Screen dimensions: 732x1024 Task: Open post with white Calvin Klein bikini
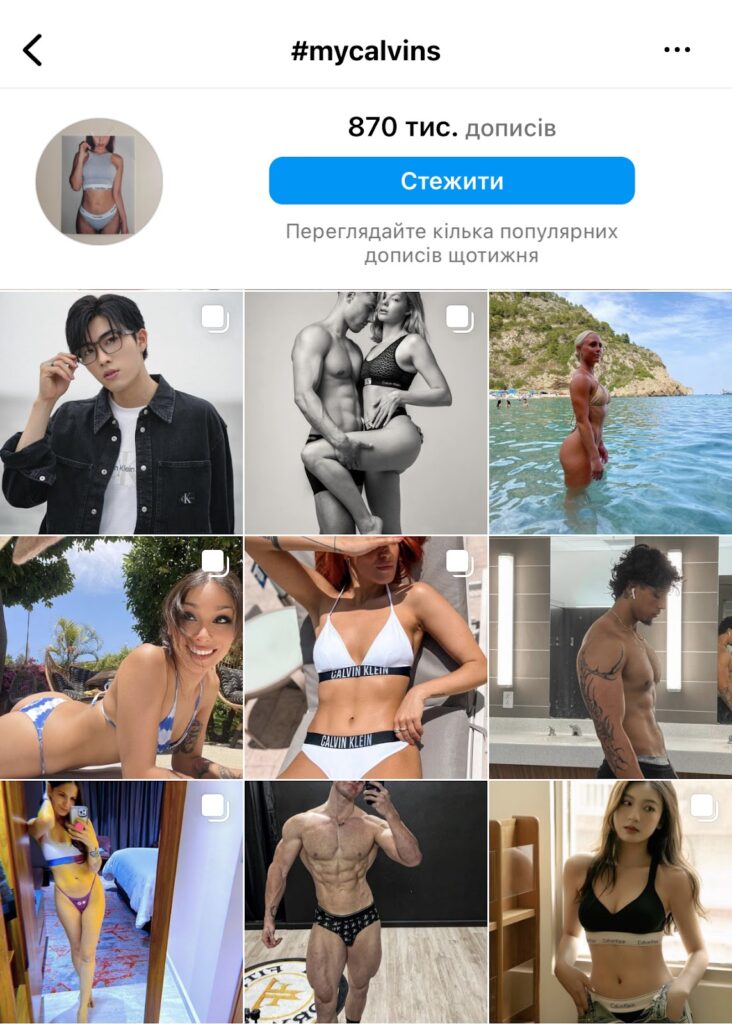(x=365, y=657)
